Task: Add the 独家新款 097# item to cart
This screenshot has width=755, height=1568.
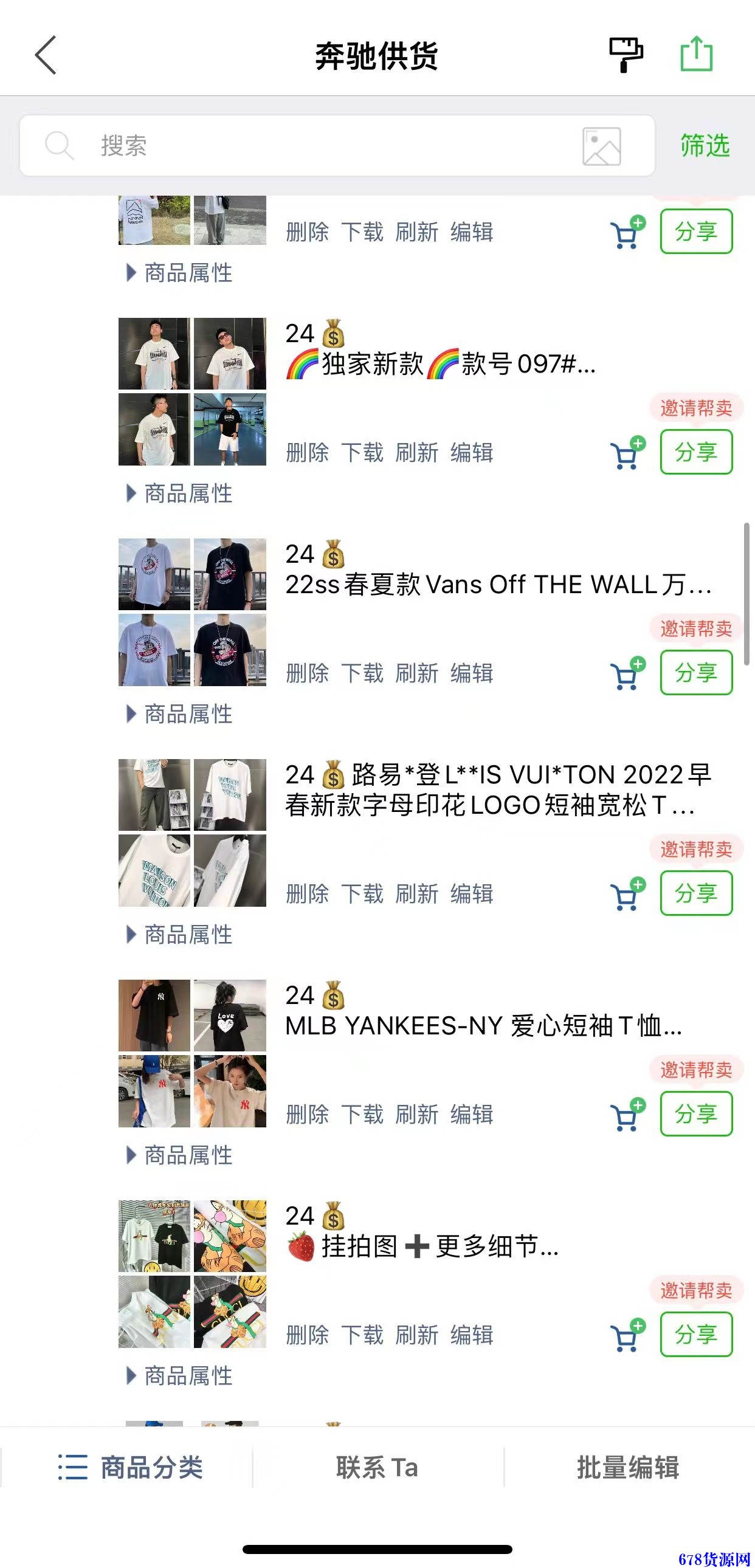Action: [x=627, y=452]
